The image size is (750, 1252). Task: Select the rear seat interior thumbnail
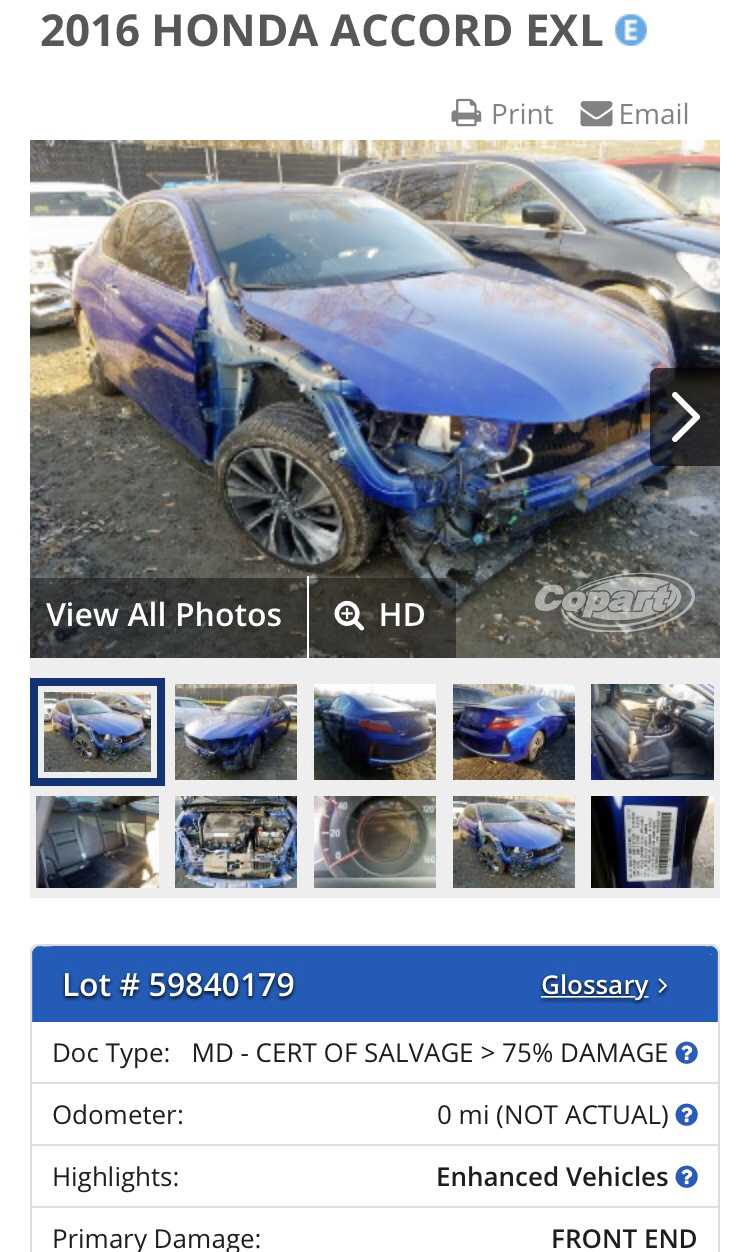97,842
